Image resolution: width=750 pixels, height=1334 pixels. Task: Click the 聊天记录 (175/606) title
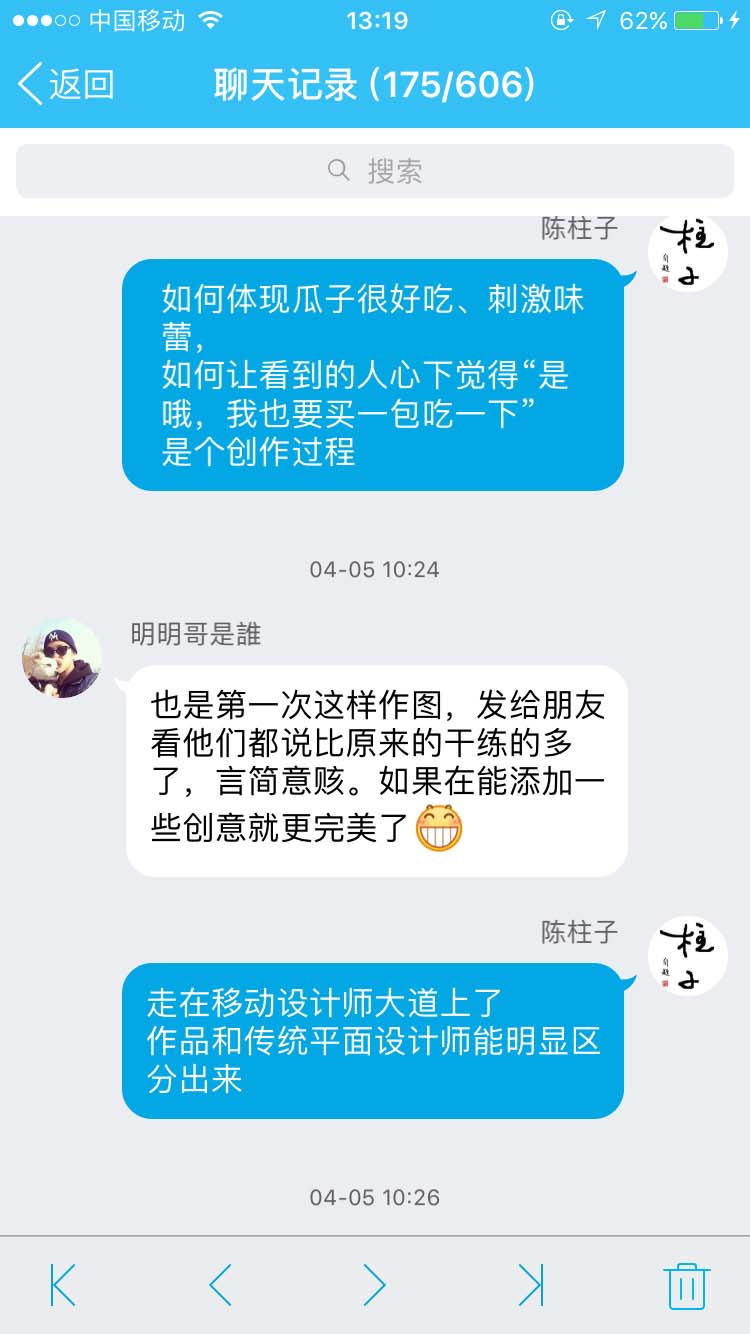[375, 85]
